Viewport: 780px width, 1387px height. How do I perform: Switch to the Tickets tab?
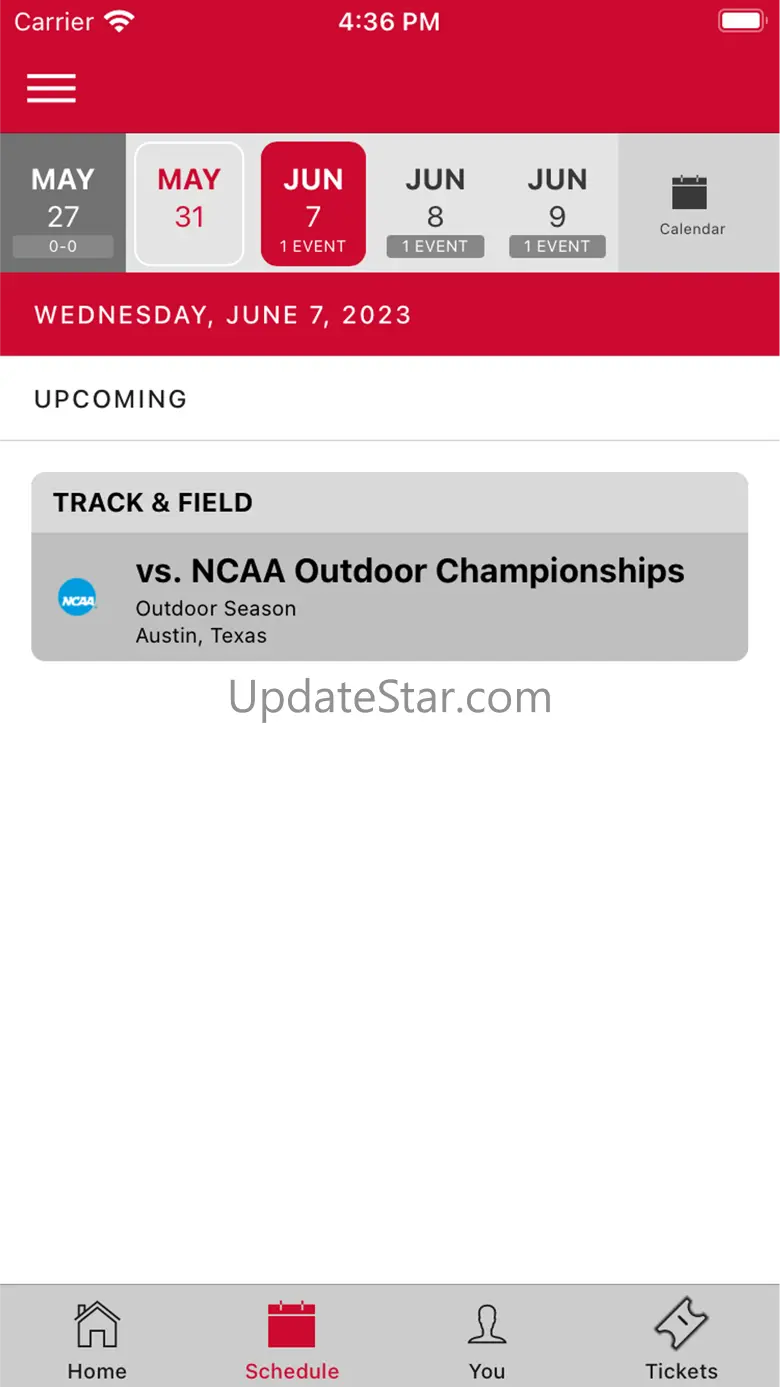pyautogui.click(x=681, y=1338)
